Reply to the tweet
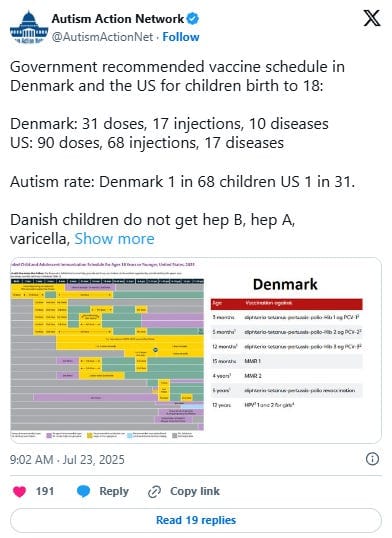The width and height of the screenshot is (392, 538). pyautogui.click(x=102, y=491)
